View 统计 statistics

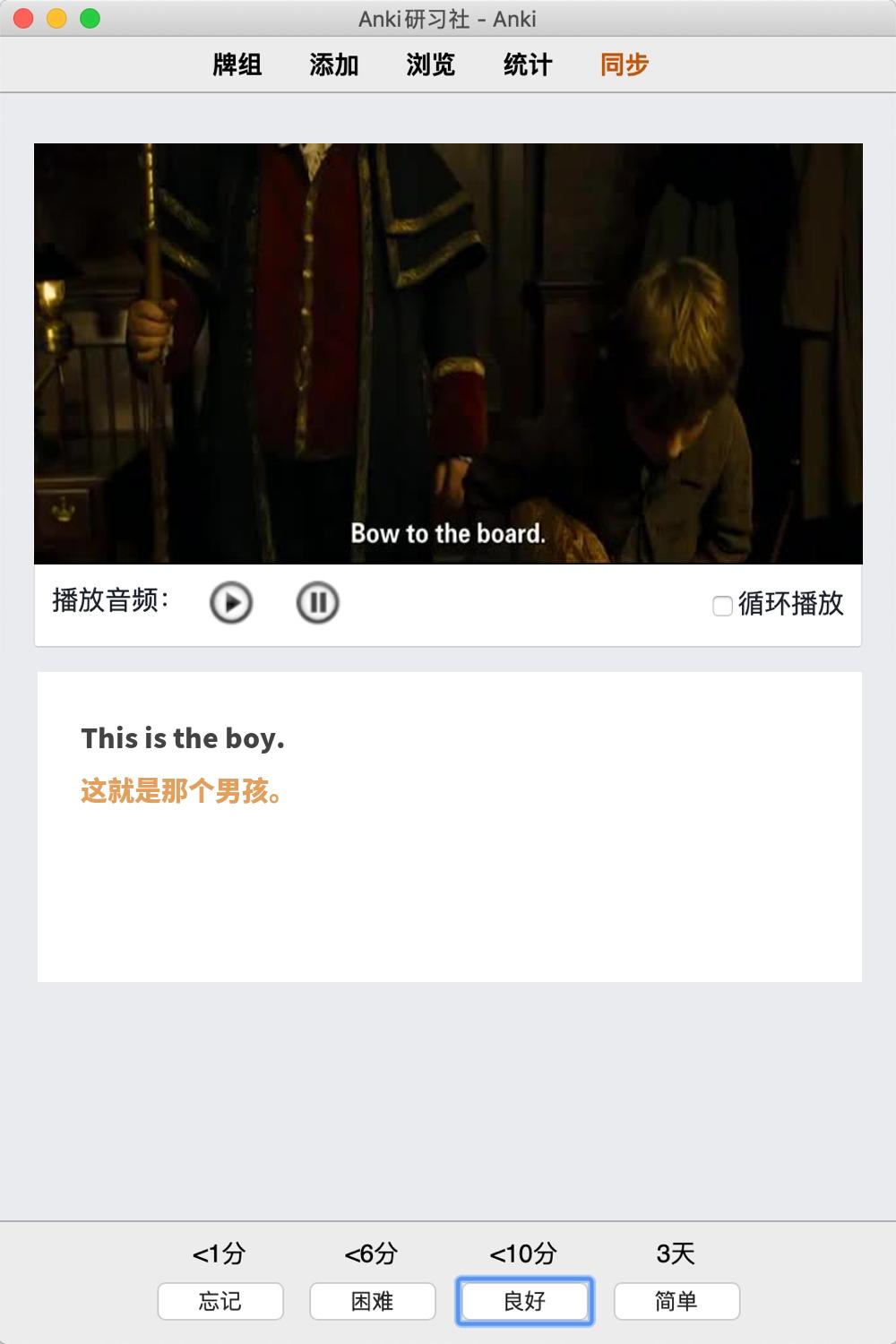pos(528,65)
